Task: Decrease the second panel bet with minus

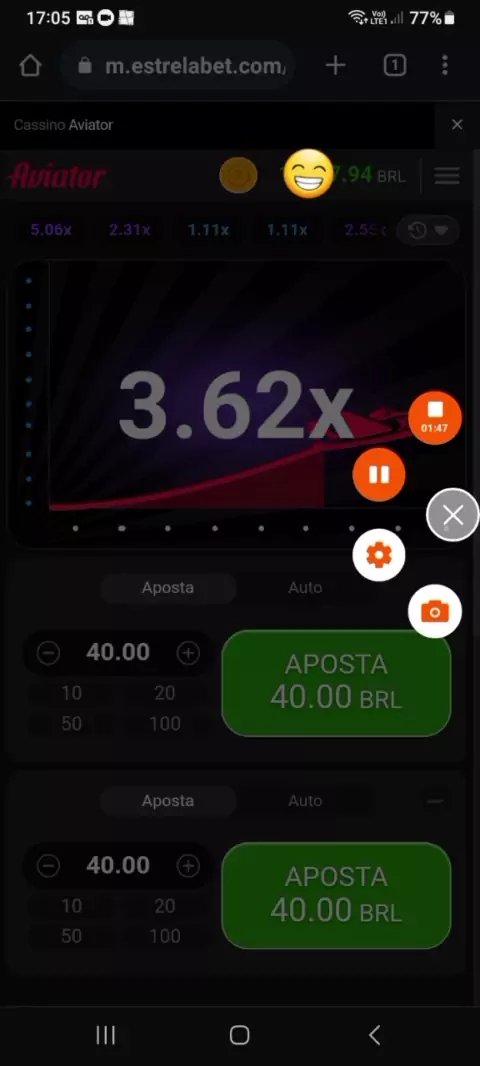Action: point(48,866)
